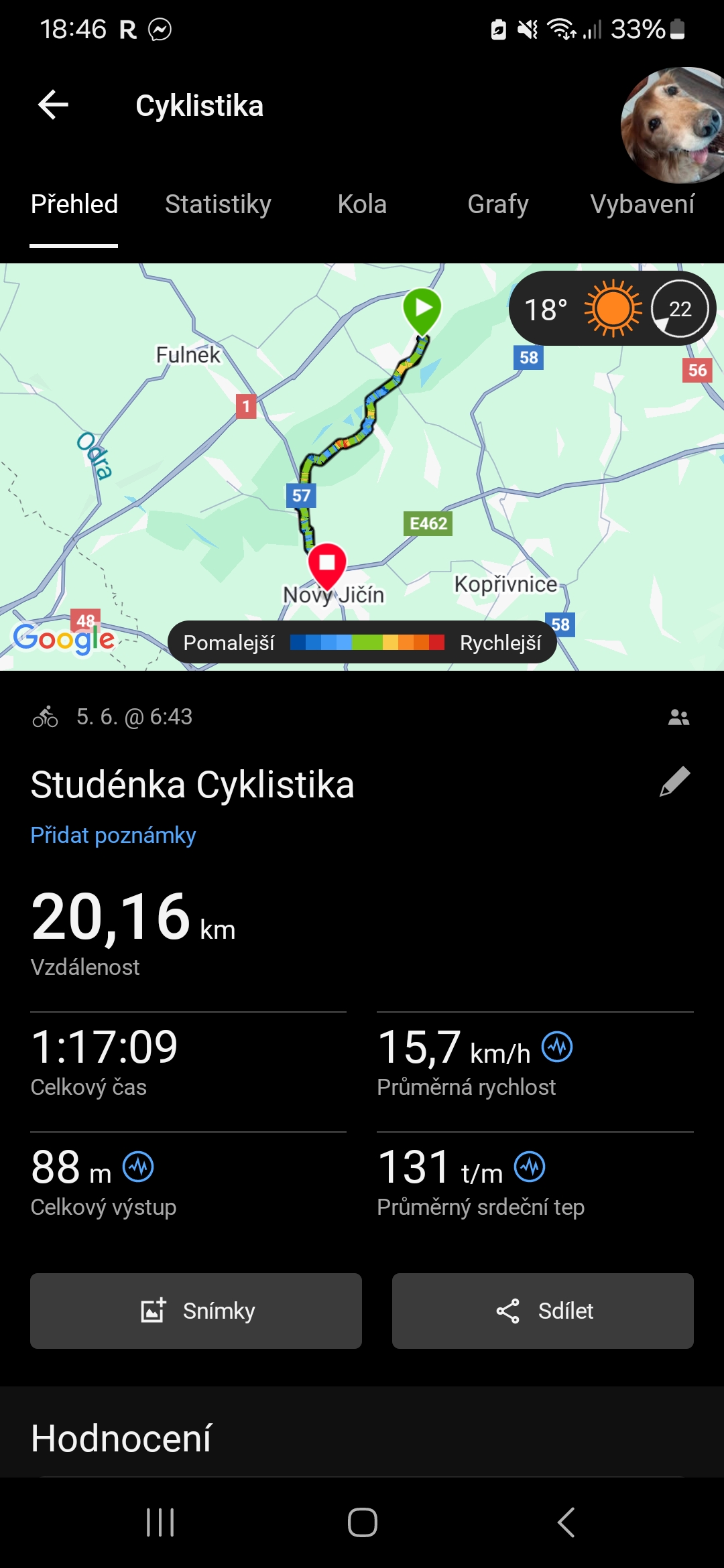The width and height of the screenshot is (724, 1568).
Task: Tap the Přidat poznámky link
Action: click(113, 836)
